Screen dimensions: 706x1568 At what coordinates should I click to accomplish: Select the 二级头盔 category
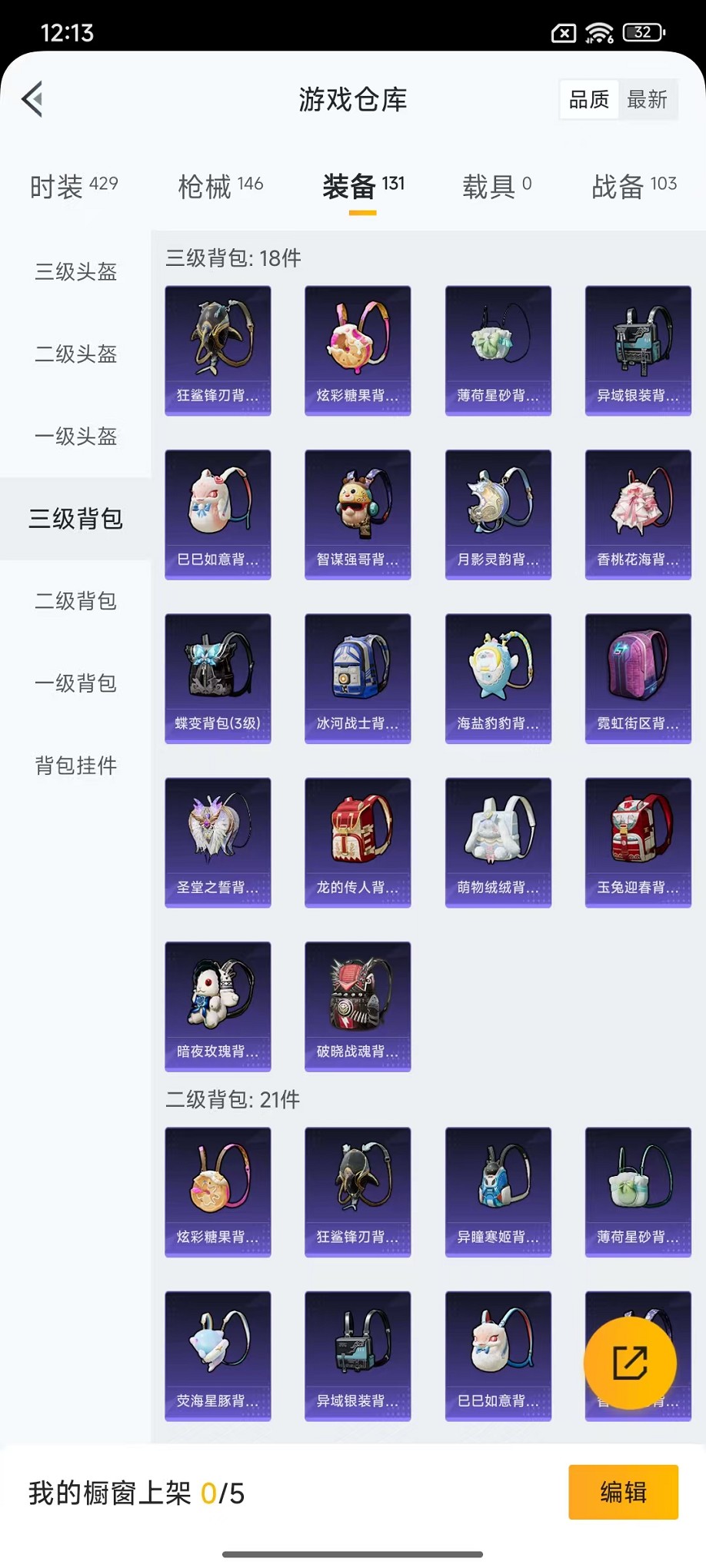[75, 354]
